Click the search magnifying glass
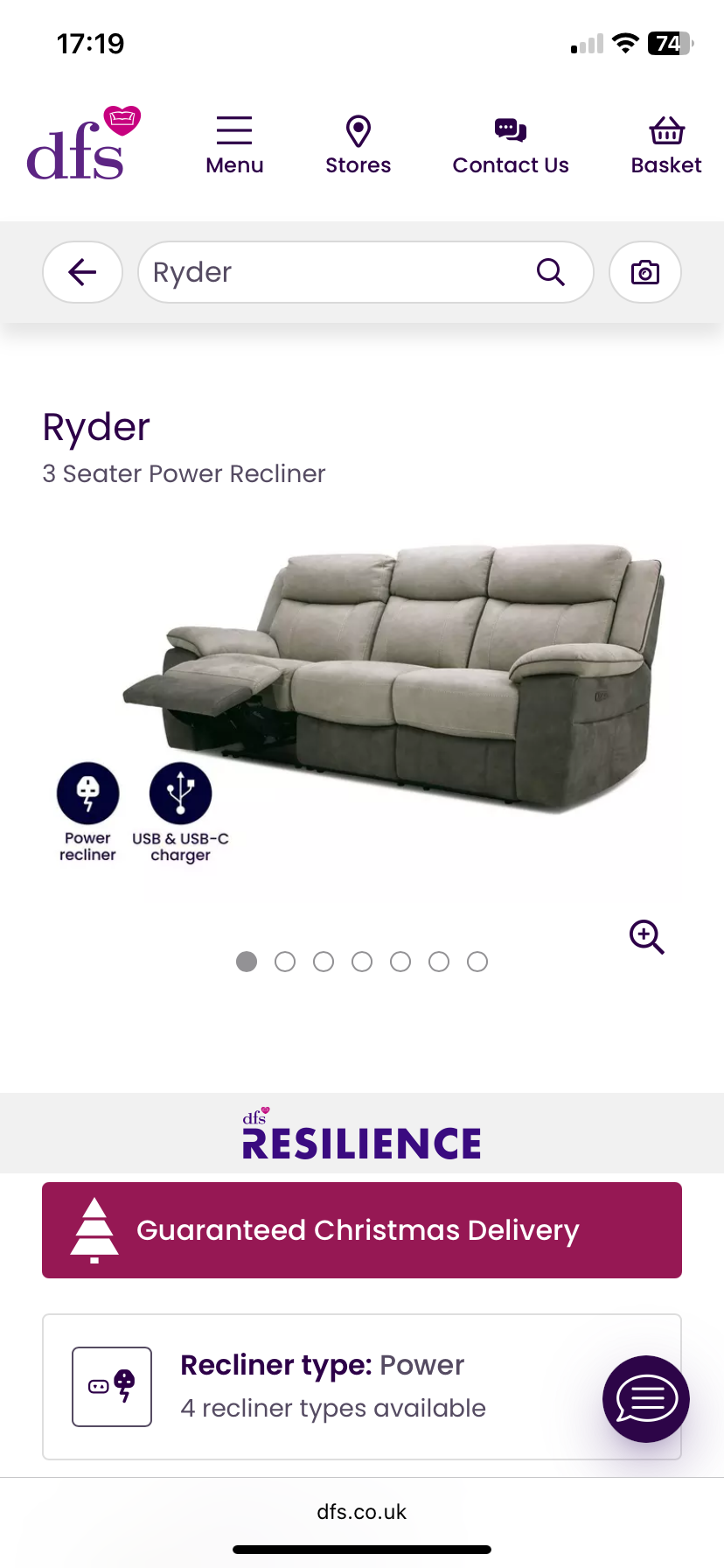The image size is (724, 1568). [x=550, y=272]
